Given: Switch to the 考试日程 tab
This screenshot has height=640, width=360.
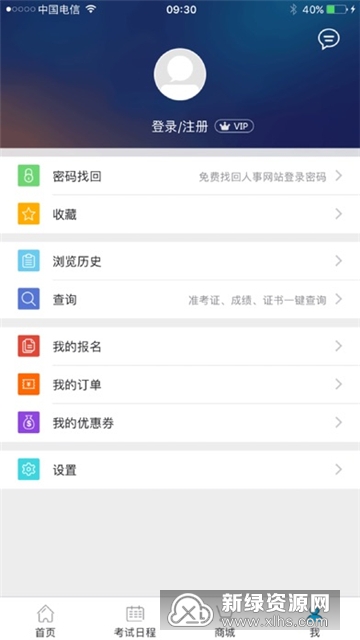Looking at the screenshot, I should [135, 620].
